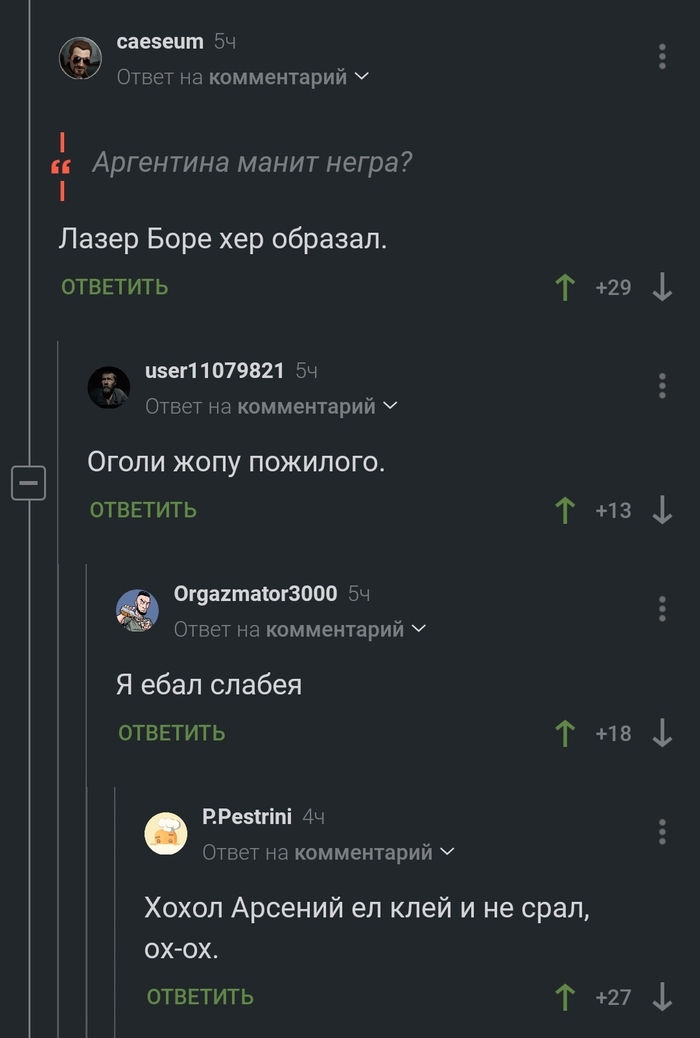The height and width of the screenshot is (1038, 700).
Task: Reply to P.Pestrini's comment
Action: [x=200, y=996]
